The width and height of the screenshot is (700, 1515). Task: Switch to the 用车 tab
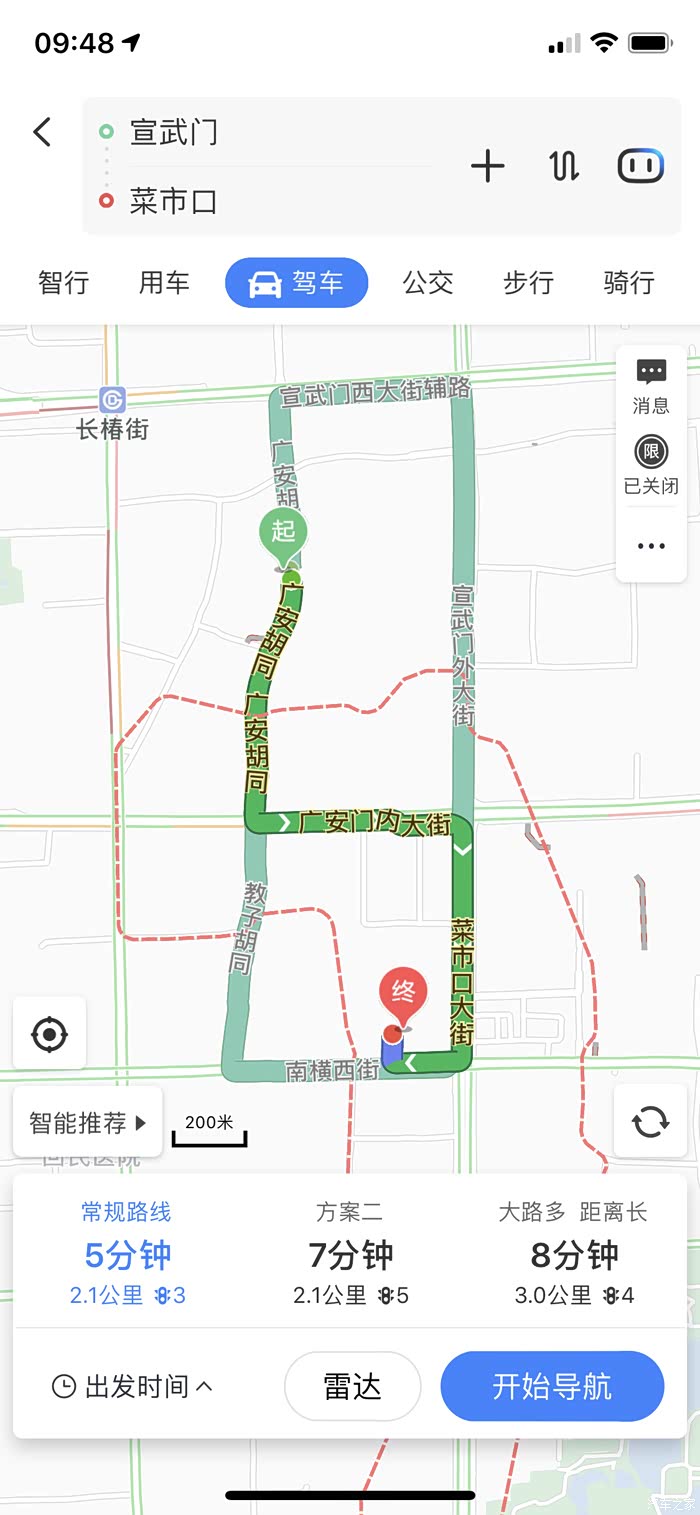click(x=164, y=283)
